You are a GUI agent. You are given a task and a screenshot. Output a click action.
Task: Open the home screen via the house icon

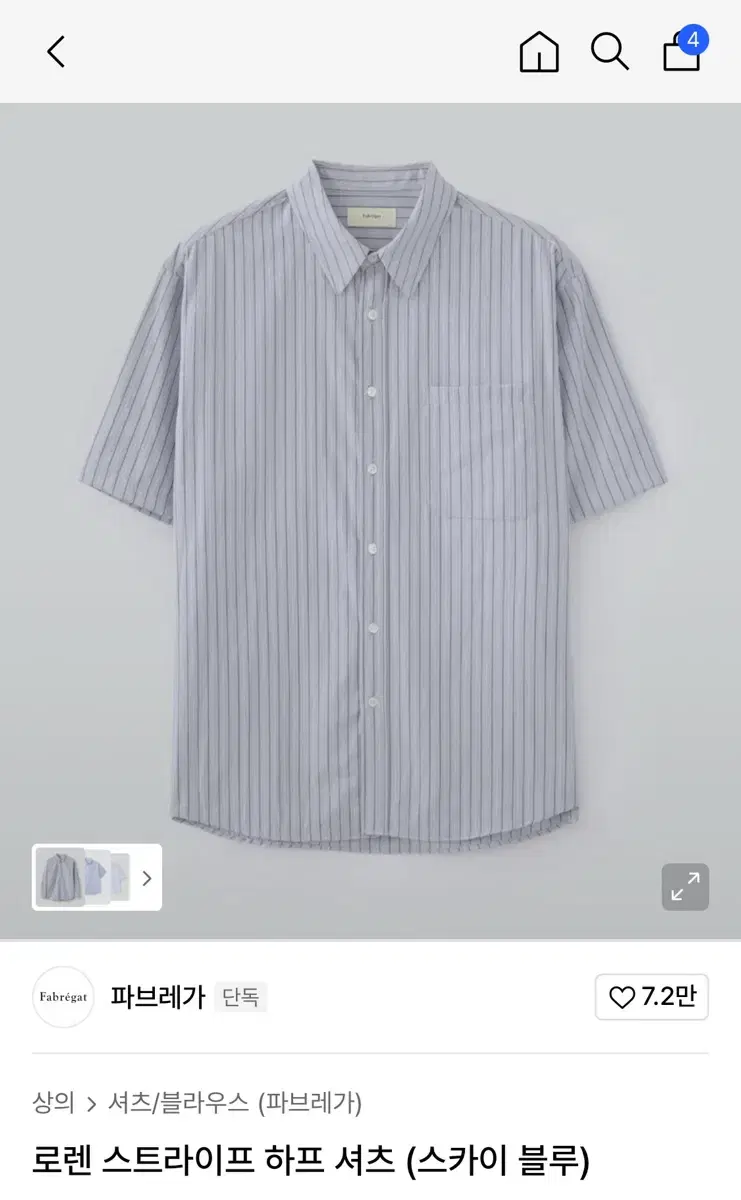[x=538, y=52]
